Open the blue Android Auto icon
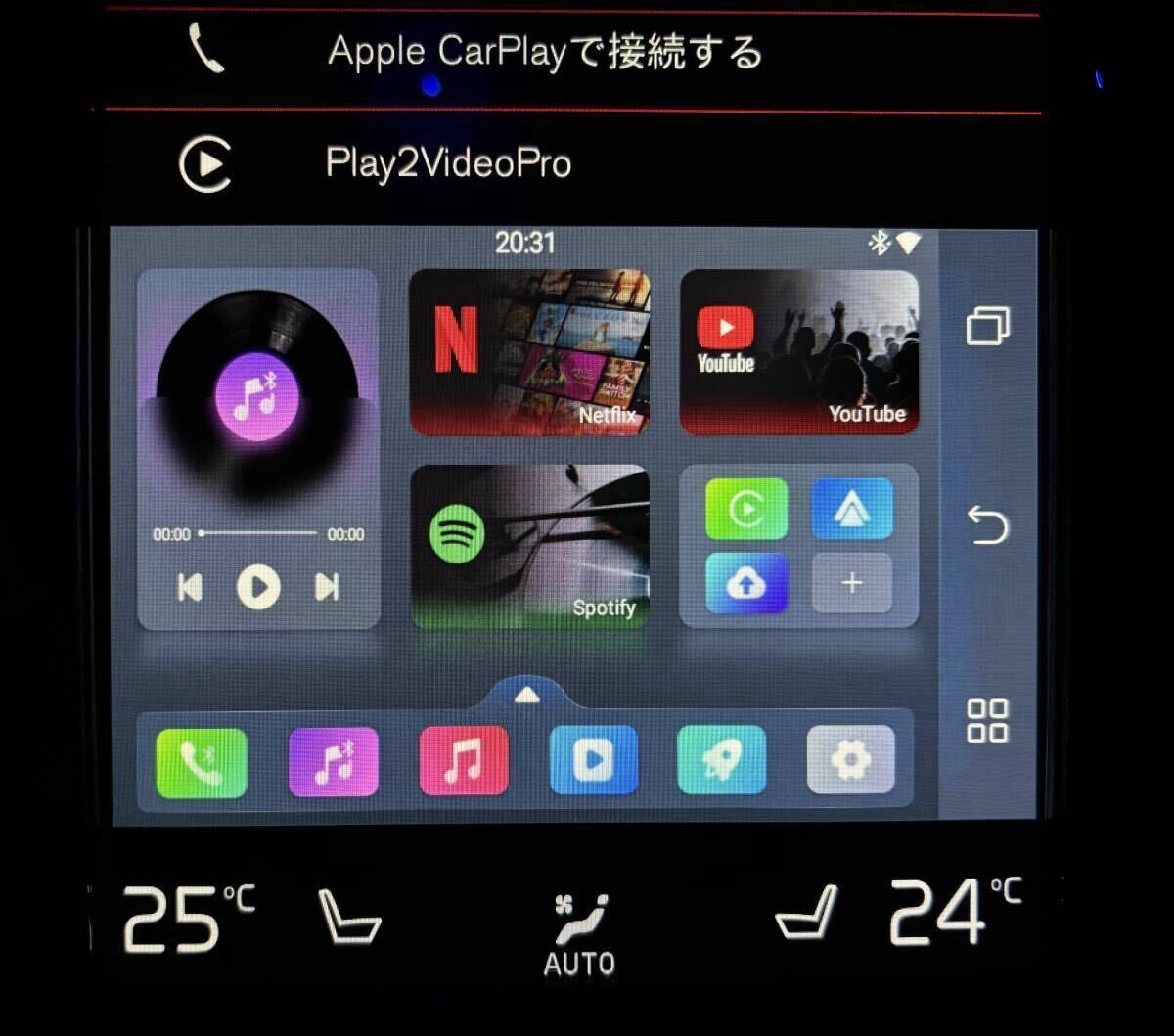The height and width of the screenshot is (1036, 1174). pos(852,509)
